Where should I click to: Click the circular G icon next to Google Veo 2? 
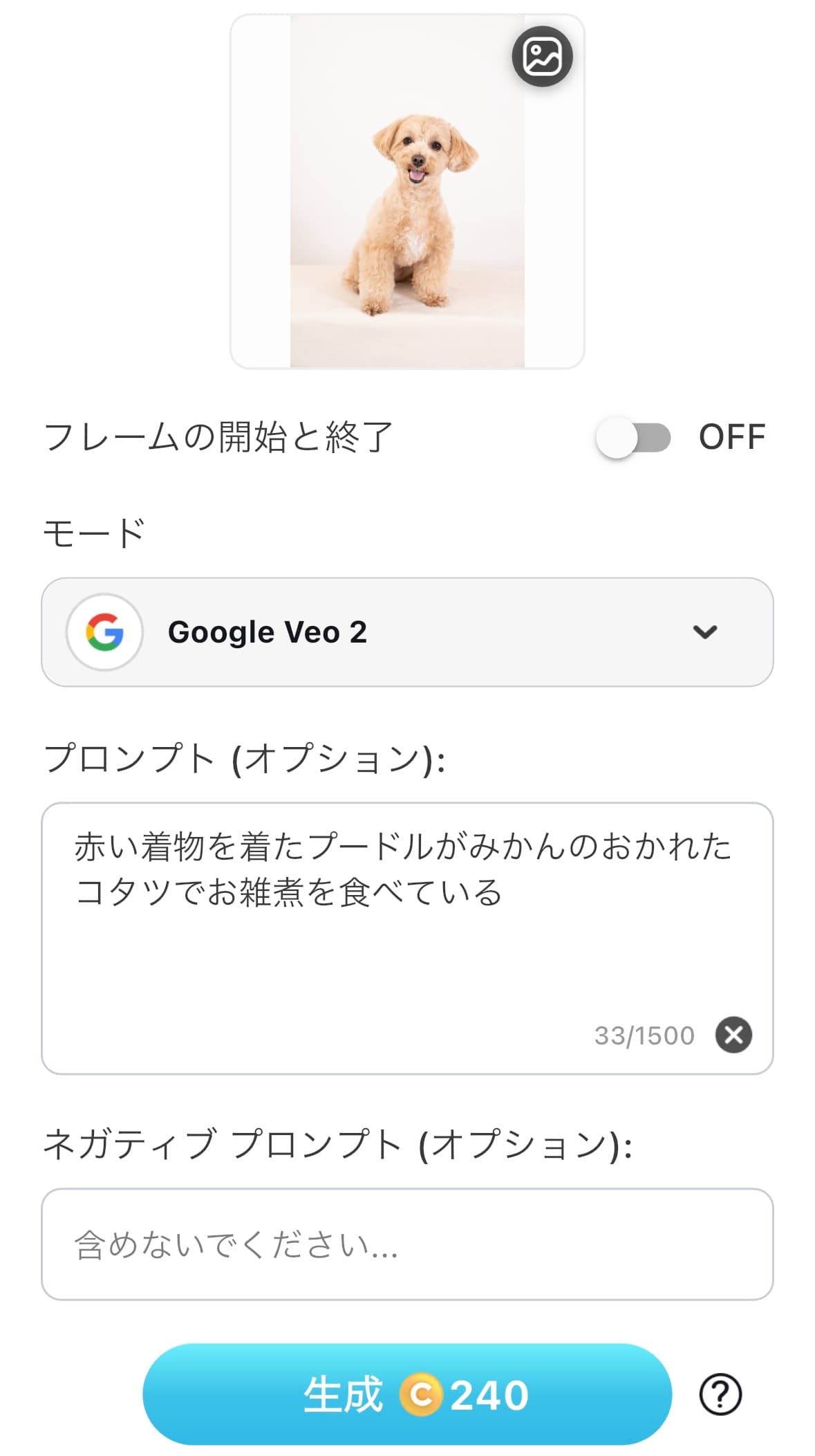105,632
